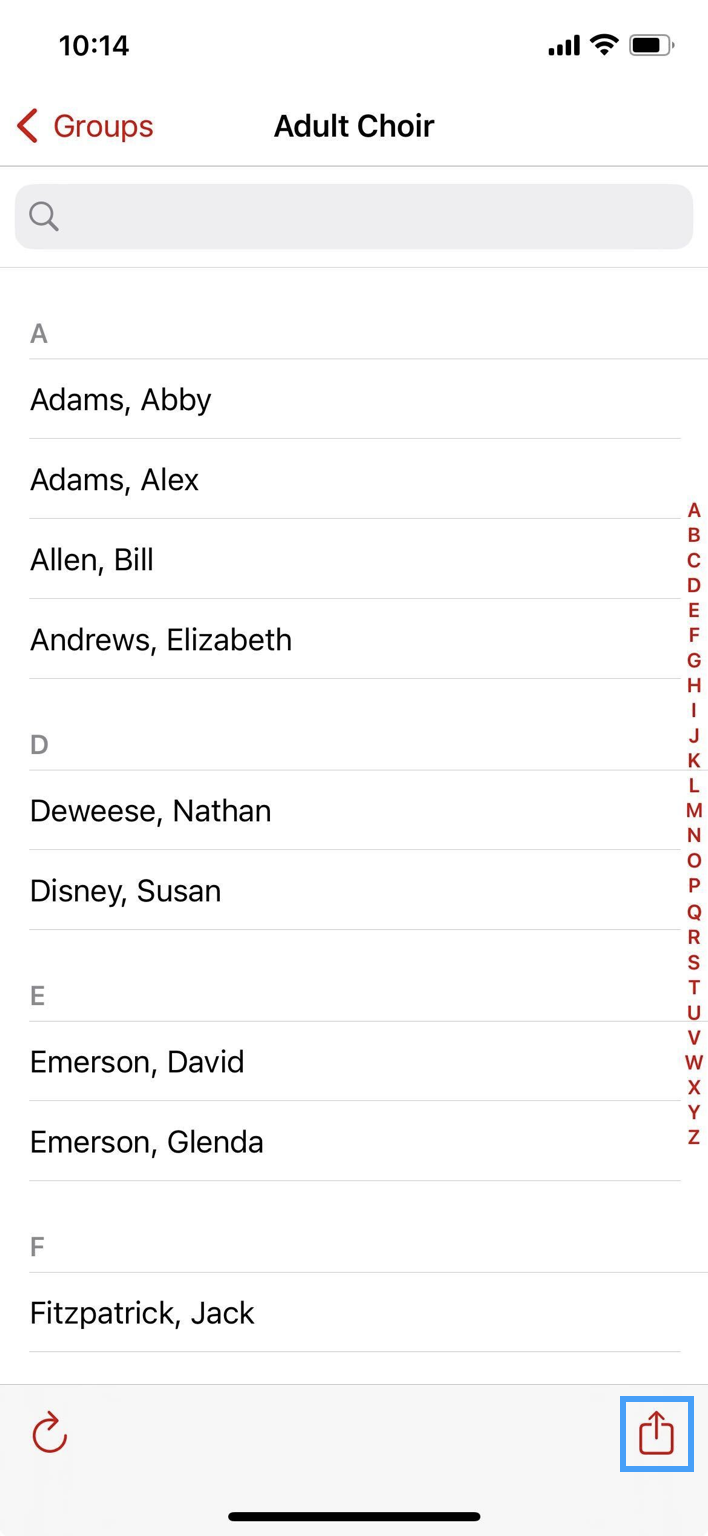Jump to letter M in index
This screenshot has width=708, height=1536.
[x=693, y=811]
